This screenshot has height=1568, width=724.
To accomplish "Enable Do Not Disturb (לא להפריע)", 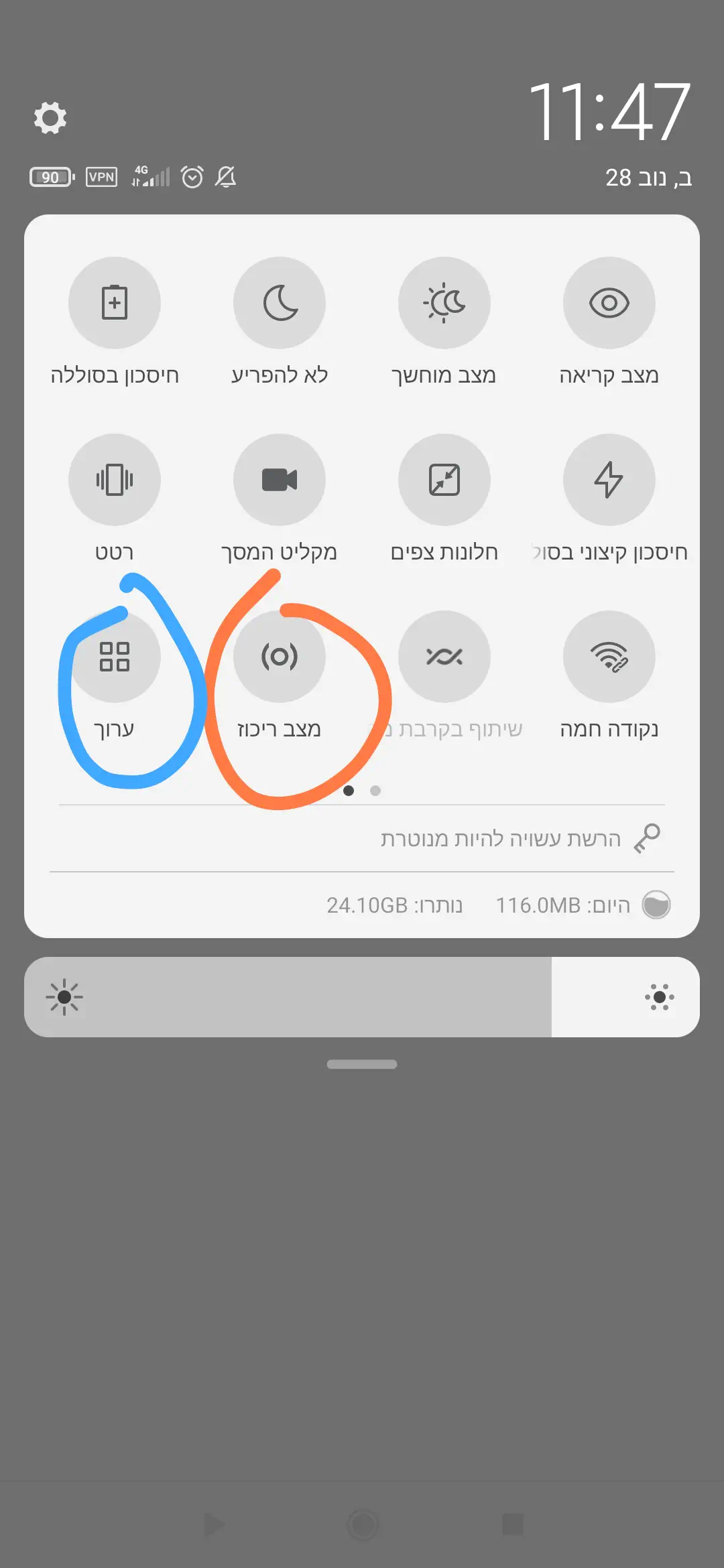I will 280,303.
